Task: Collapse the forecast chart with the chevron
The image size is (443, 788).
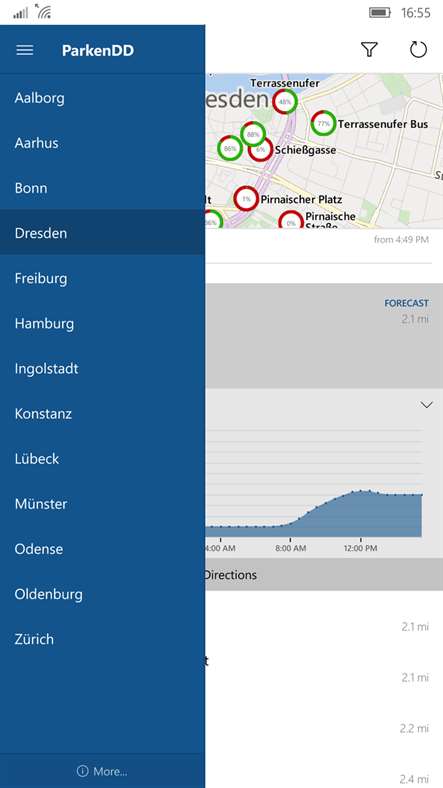Action: [x=426, y=405]
